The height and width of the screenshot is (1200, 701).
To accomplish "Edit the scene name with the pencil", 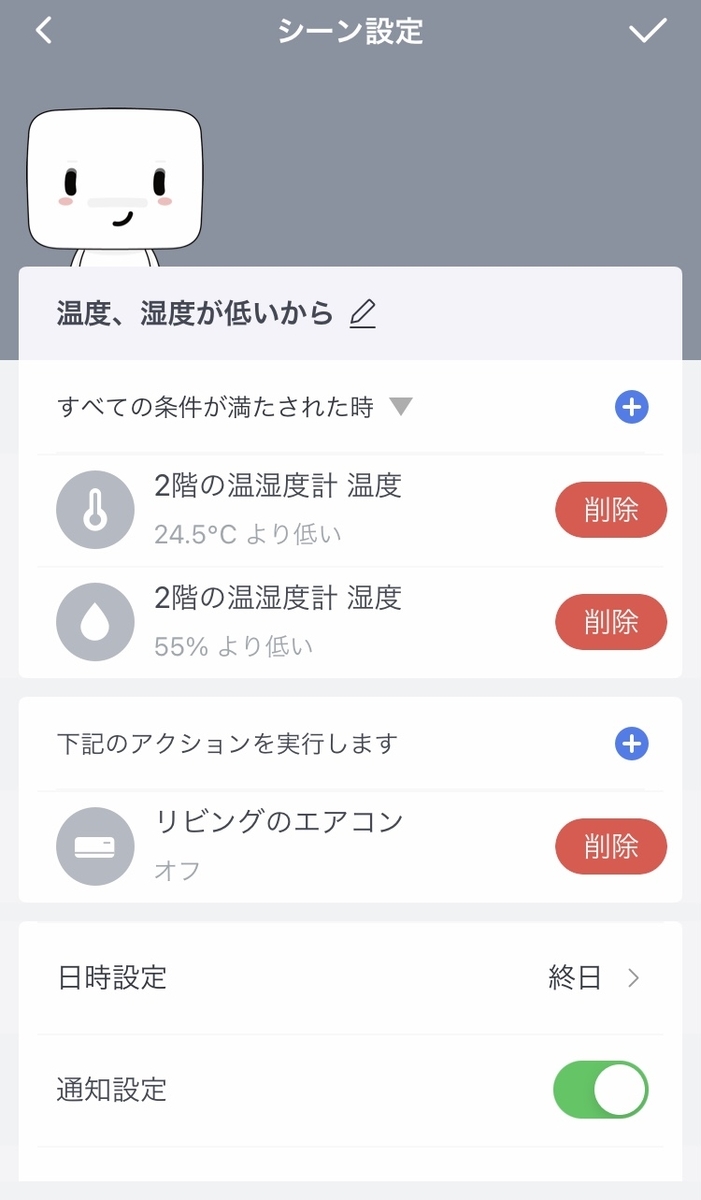I will (363, 315).
